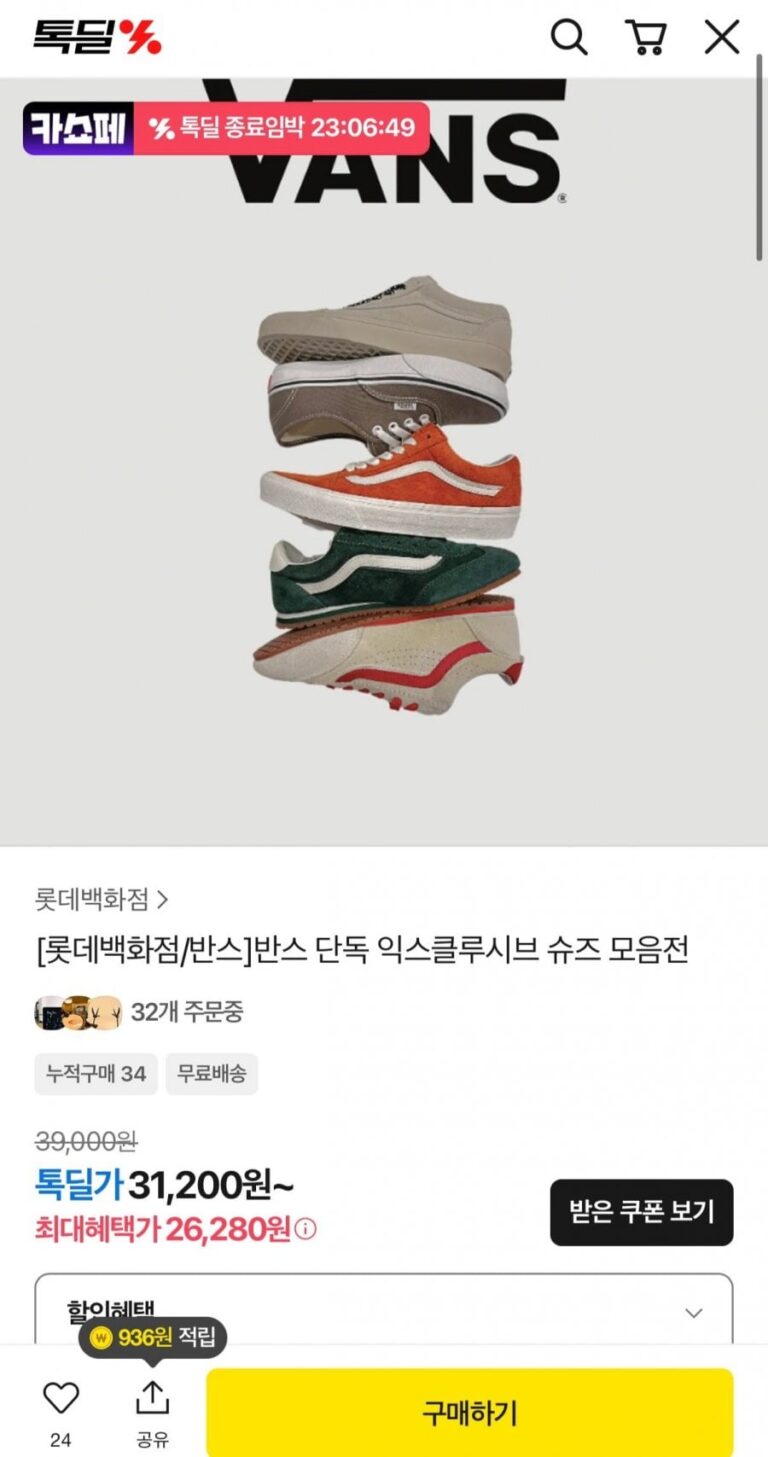Show info for 최대혜택가
Image resolution: width=768 pixels, height=1457 pixels.
[x=307, y=1228]
